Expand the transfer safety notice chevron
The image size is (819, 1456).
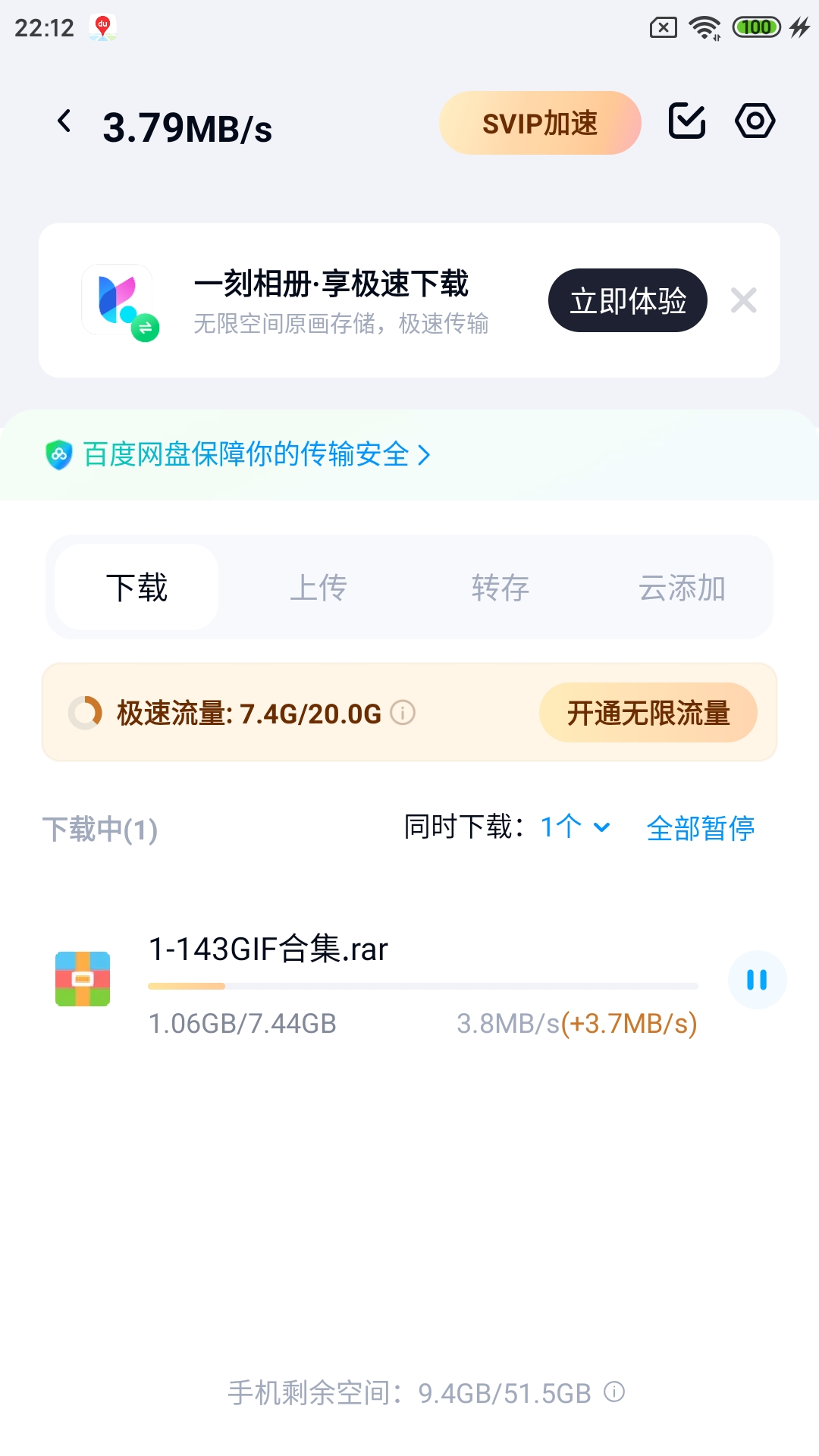tap(426, 456)
